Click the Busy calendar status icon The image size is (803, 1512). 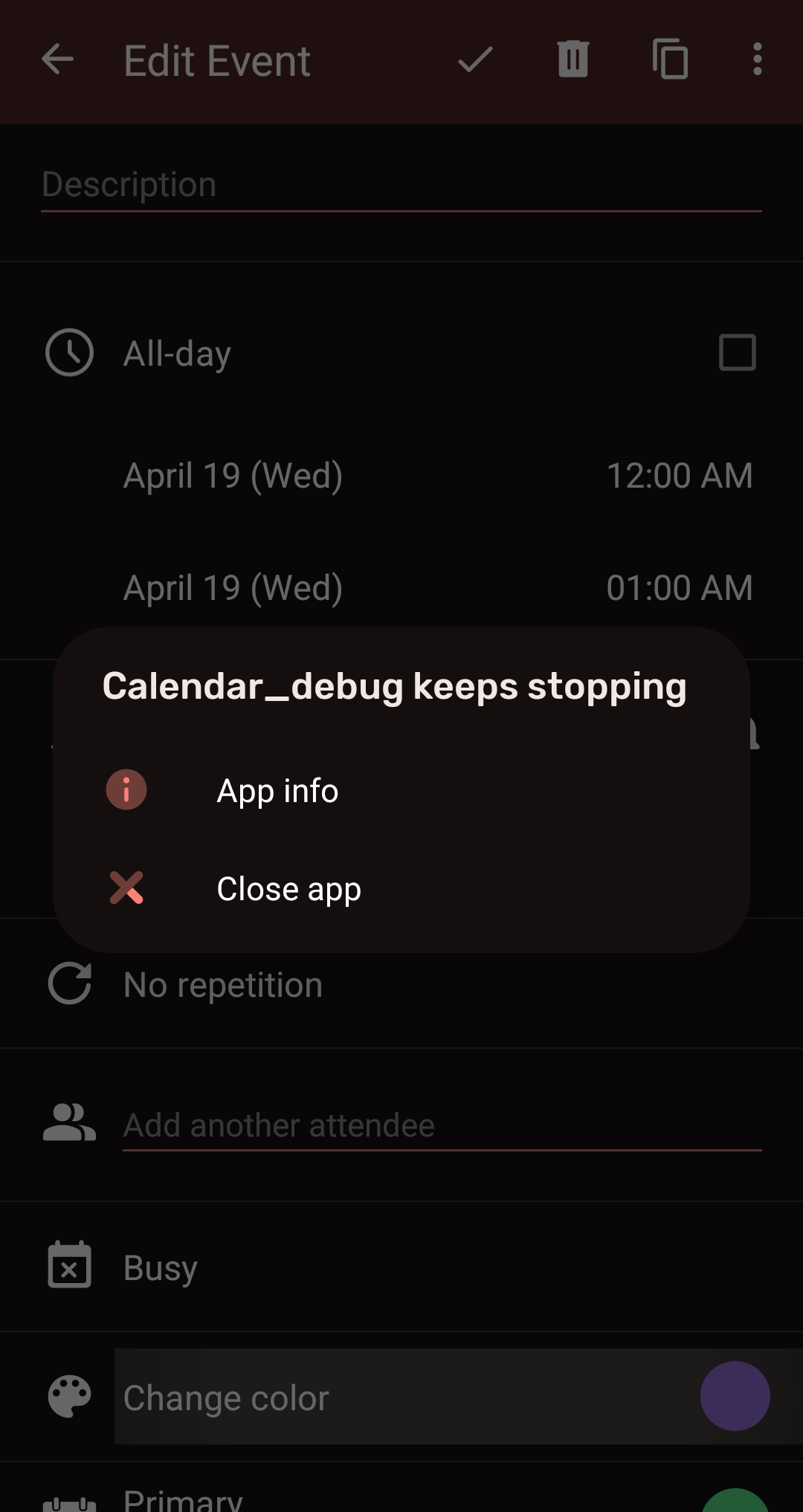69,1267
